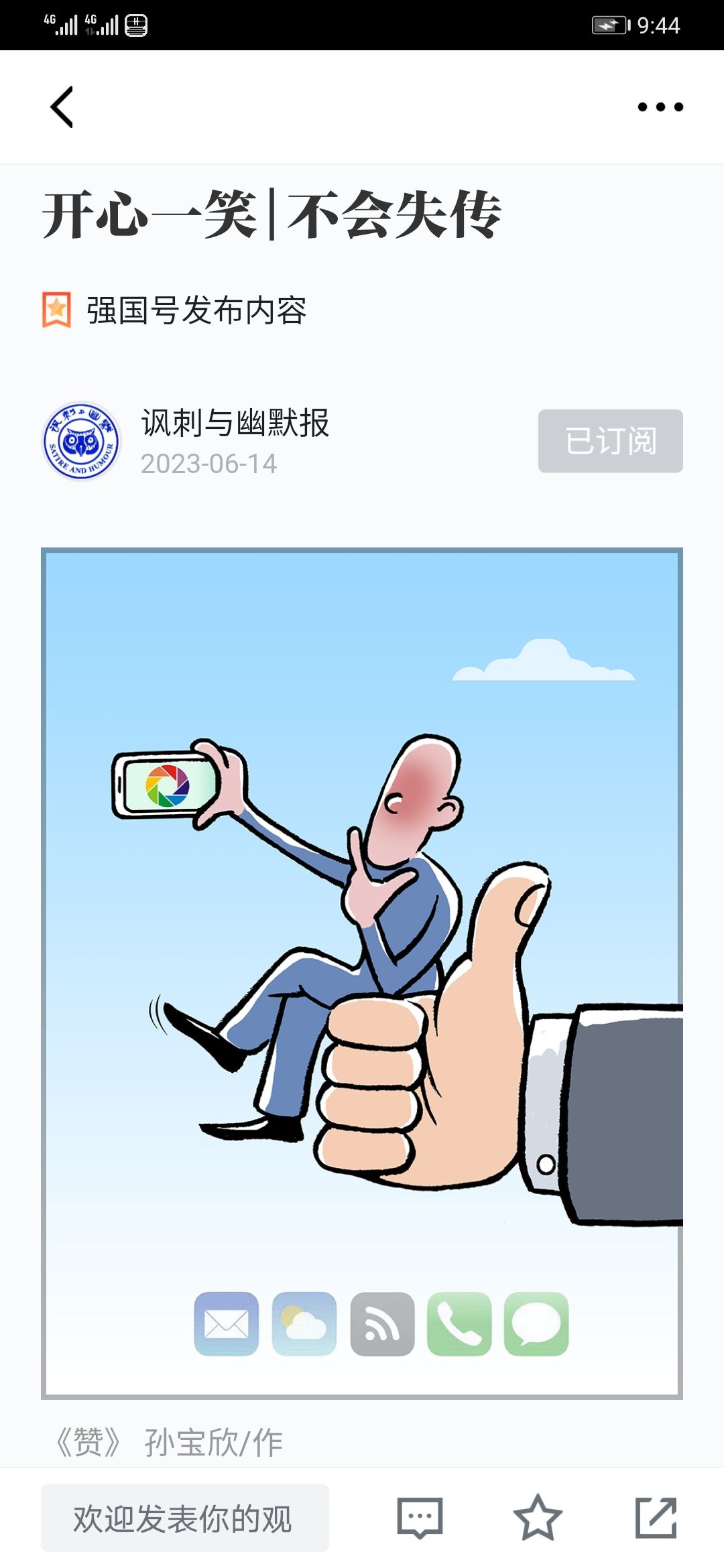Image resolution: width=724 pixels, height=1568 pixels.
Task: View comments via speech bubble icon
Action: [420, 1518]
